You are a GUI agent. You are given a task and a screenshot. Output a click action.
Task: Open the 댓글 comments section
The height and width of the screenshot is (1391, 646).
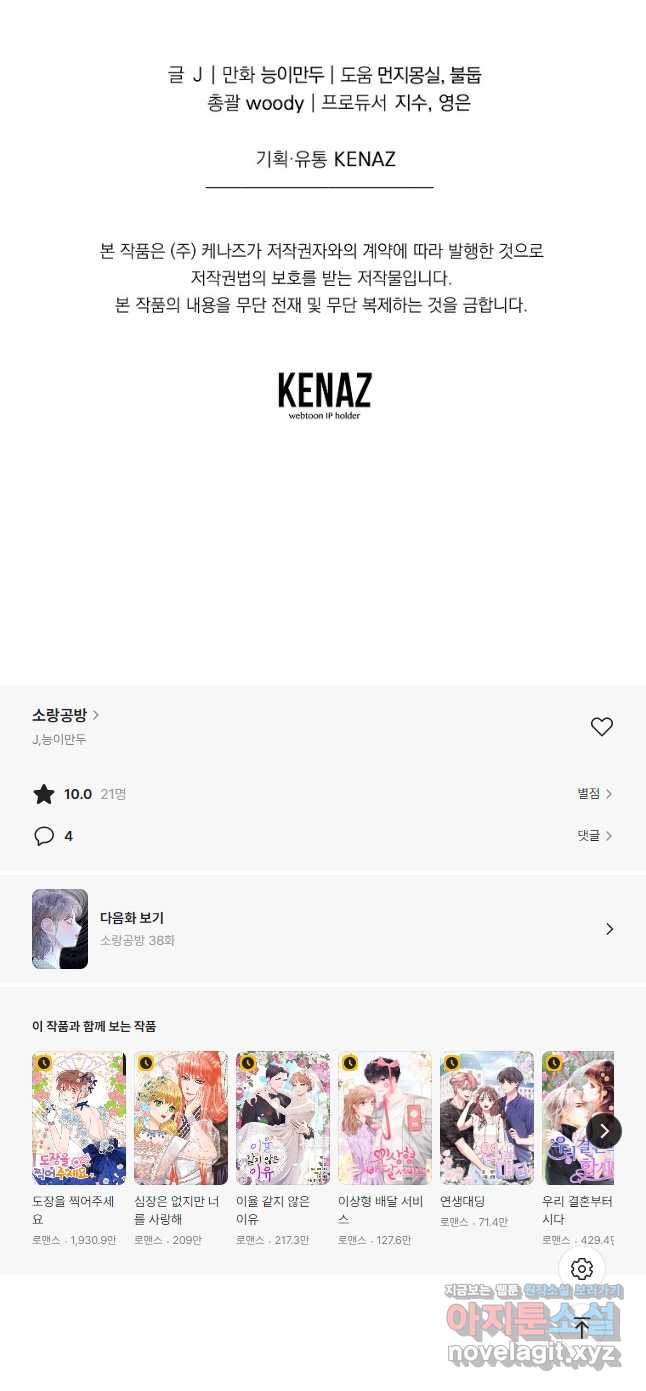click(x=595, y=835)
